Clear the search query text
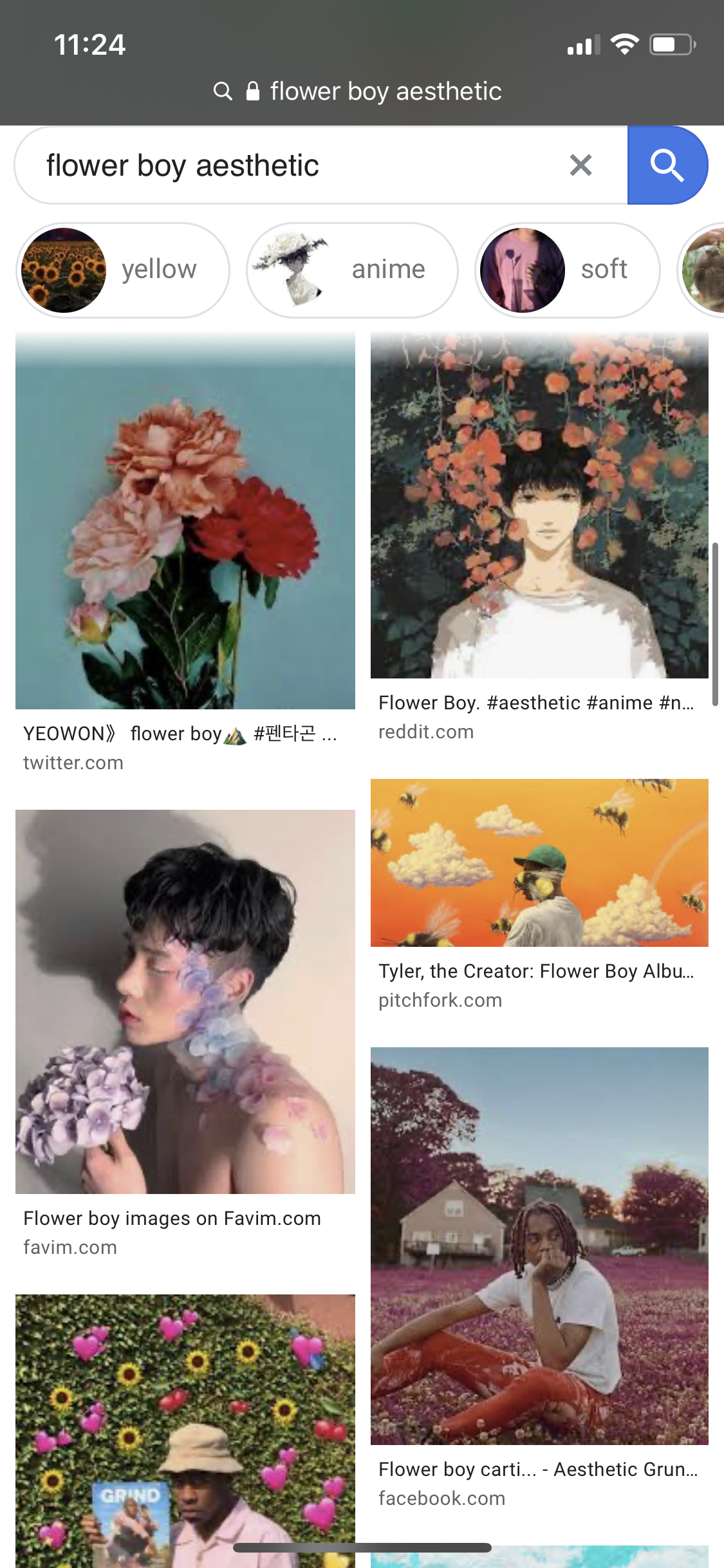724x1568 pixels. [x=580, y=165]
